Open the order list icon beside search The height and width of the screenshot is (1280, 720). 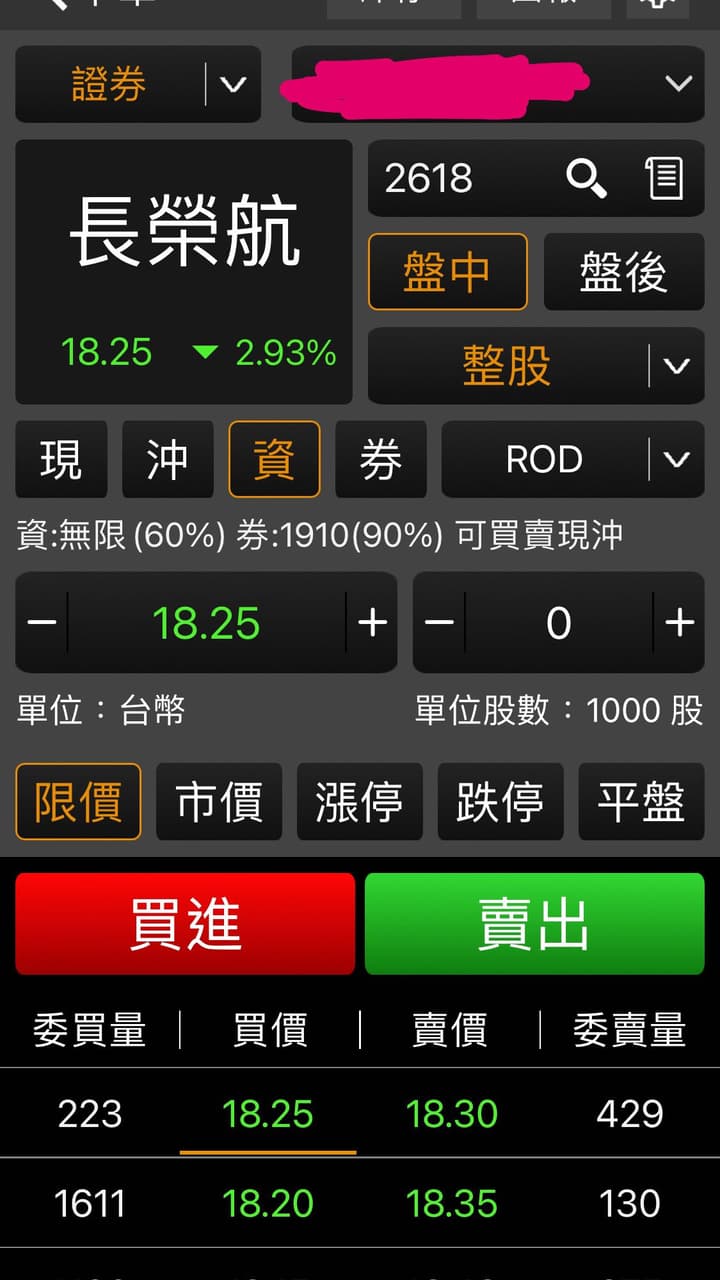663,179
